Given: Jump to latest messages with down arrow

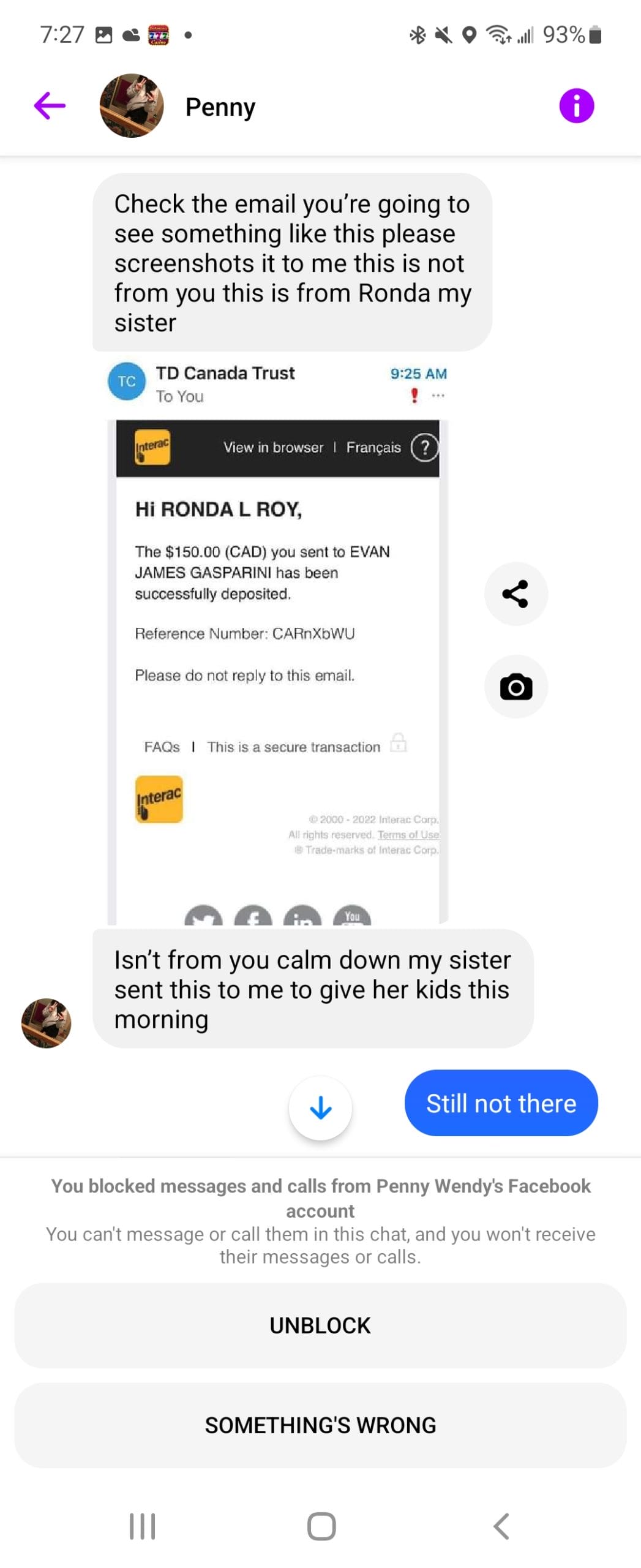Looking at the screenshot, I should coord(320,1107).
